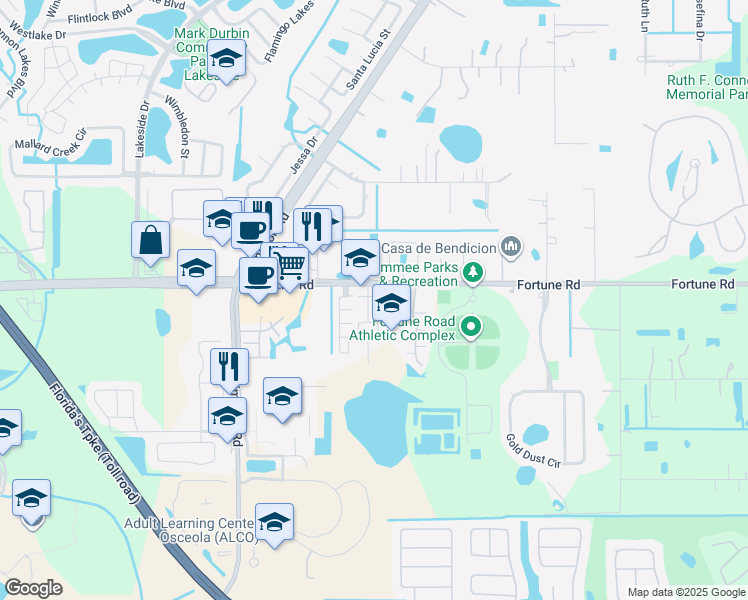Open the school marker beside Adult Learning Center Osceola
This screenshot has width=748, height=600.
point(274,522)
